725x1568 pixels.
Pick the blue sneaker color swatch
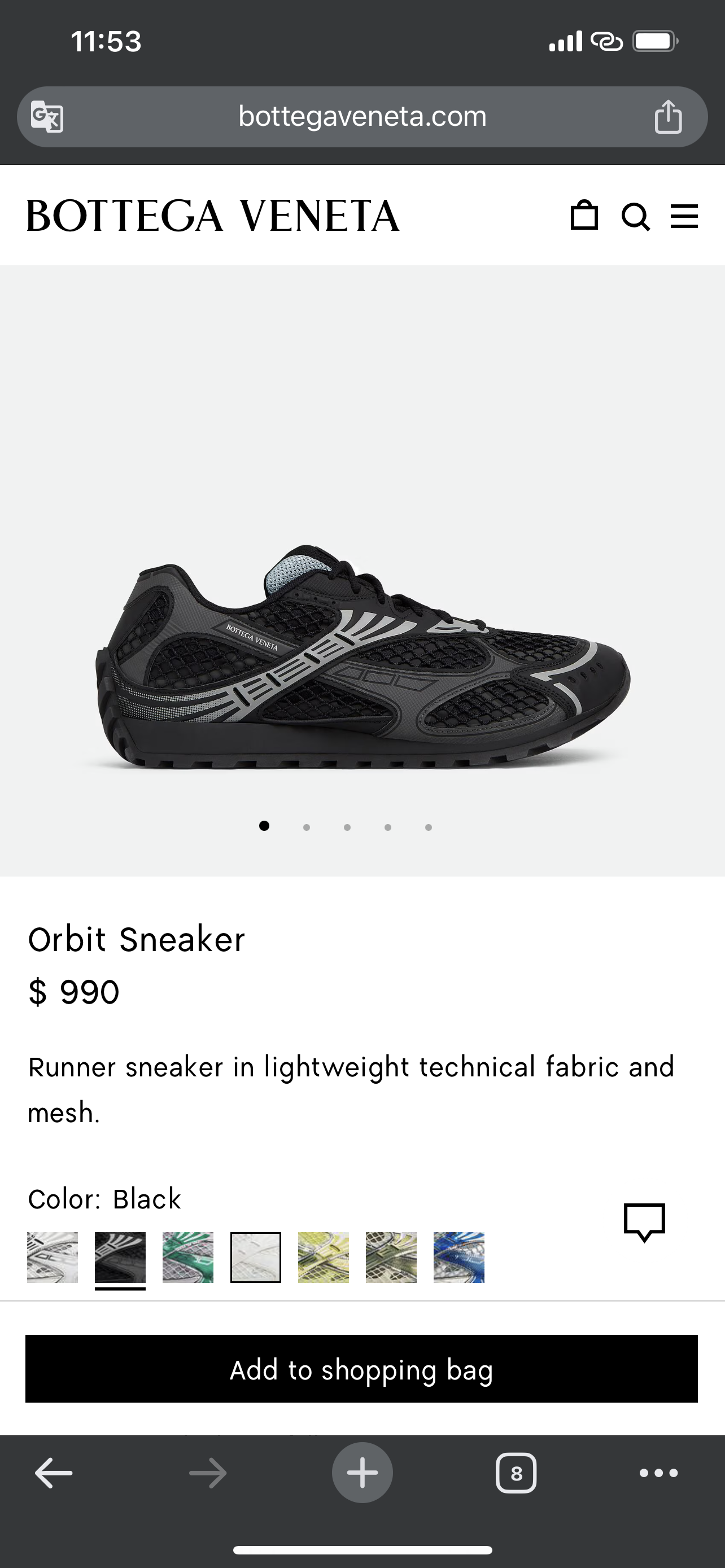(459, 1258)
